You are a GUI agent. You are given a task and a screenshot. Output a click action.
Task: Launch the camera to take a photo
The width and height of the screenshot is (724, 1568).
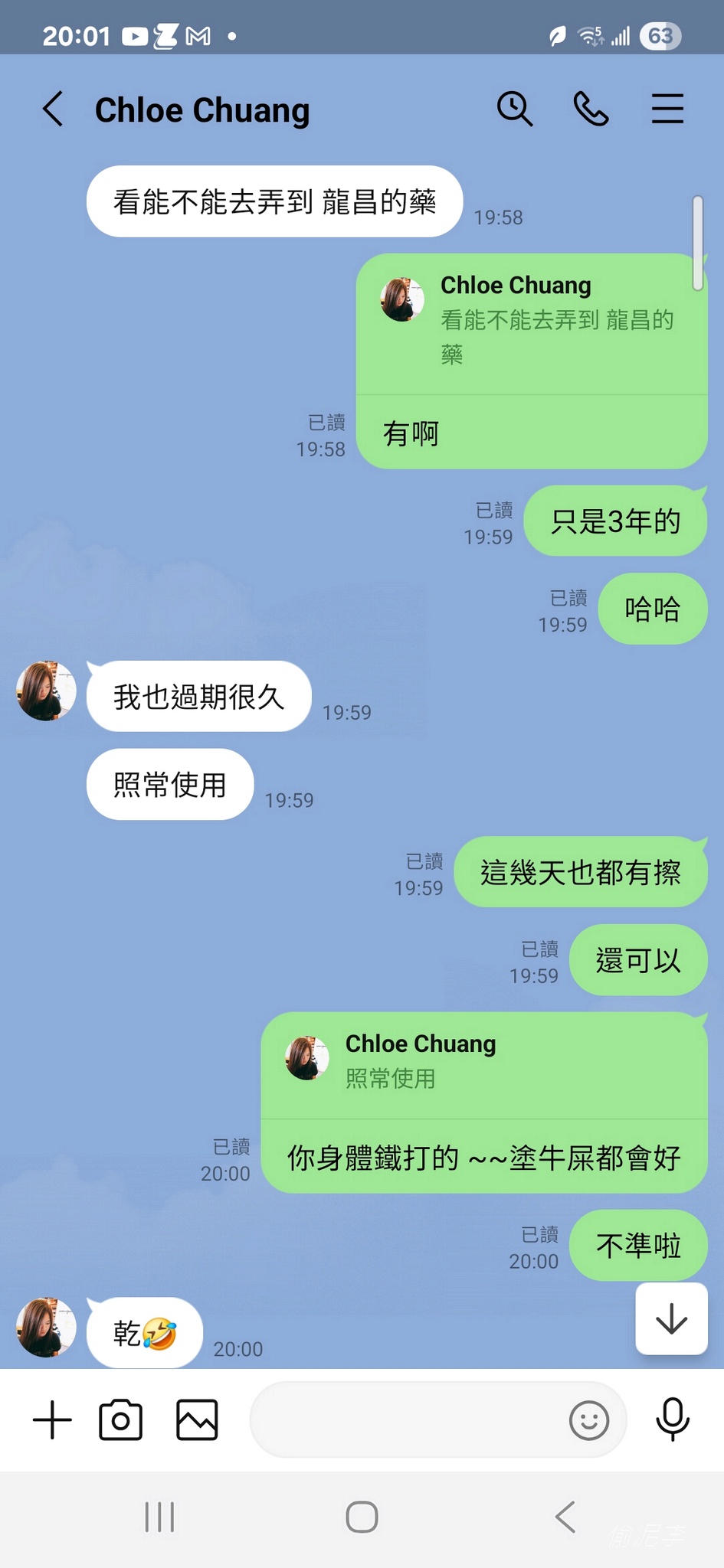pos(121,1420)
